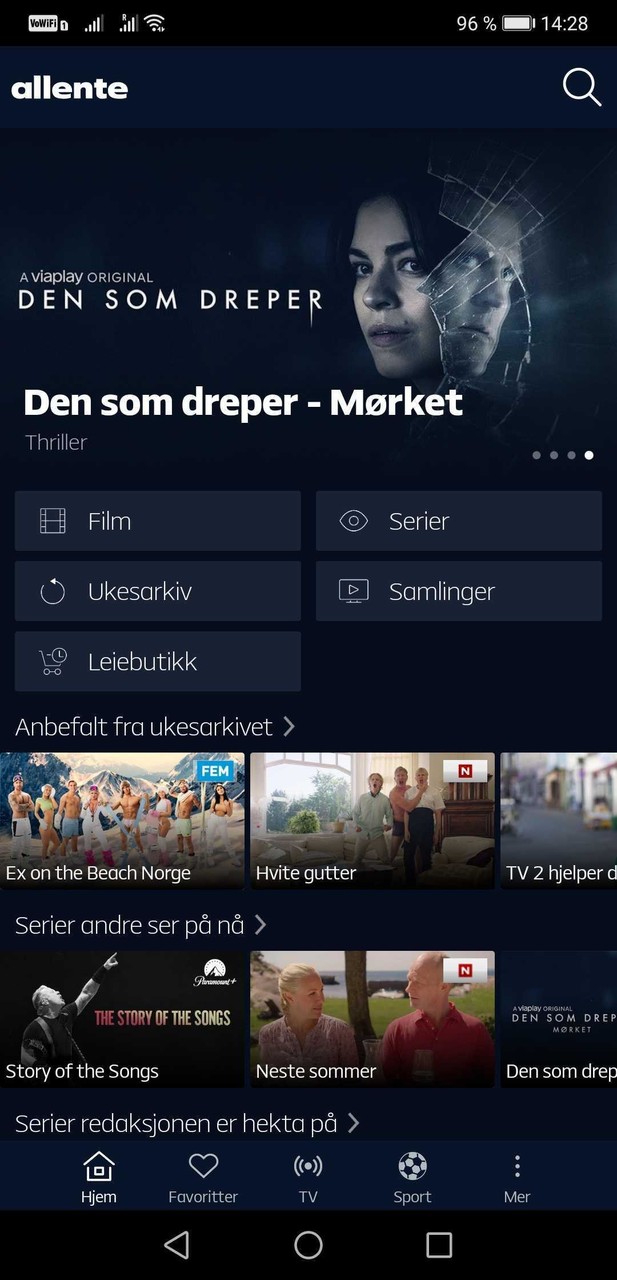Go to the Sport tab
Screen dimensions: 617x1280
click(412, 1177)
